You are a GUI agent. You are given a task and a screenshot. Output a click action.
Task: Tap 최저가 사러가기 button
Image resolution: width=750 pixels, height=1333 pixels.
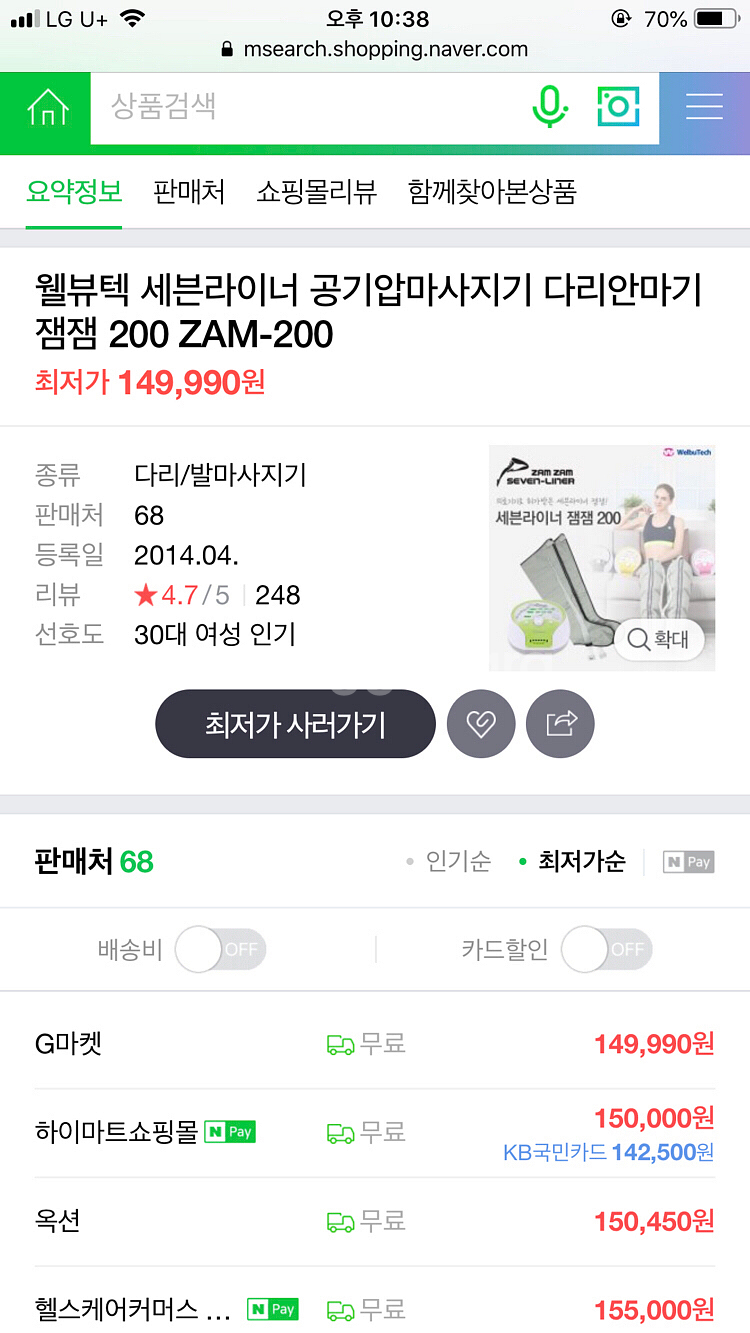tap(295, 724)
